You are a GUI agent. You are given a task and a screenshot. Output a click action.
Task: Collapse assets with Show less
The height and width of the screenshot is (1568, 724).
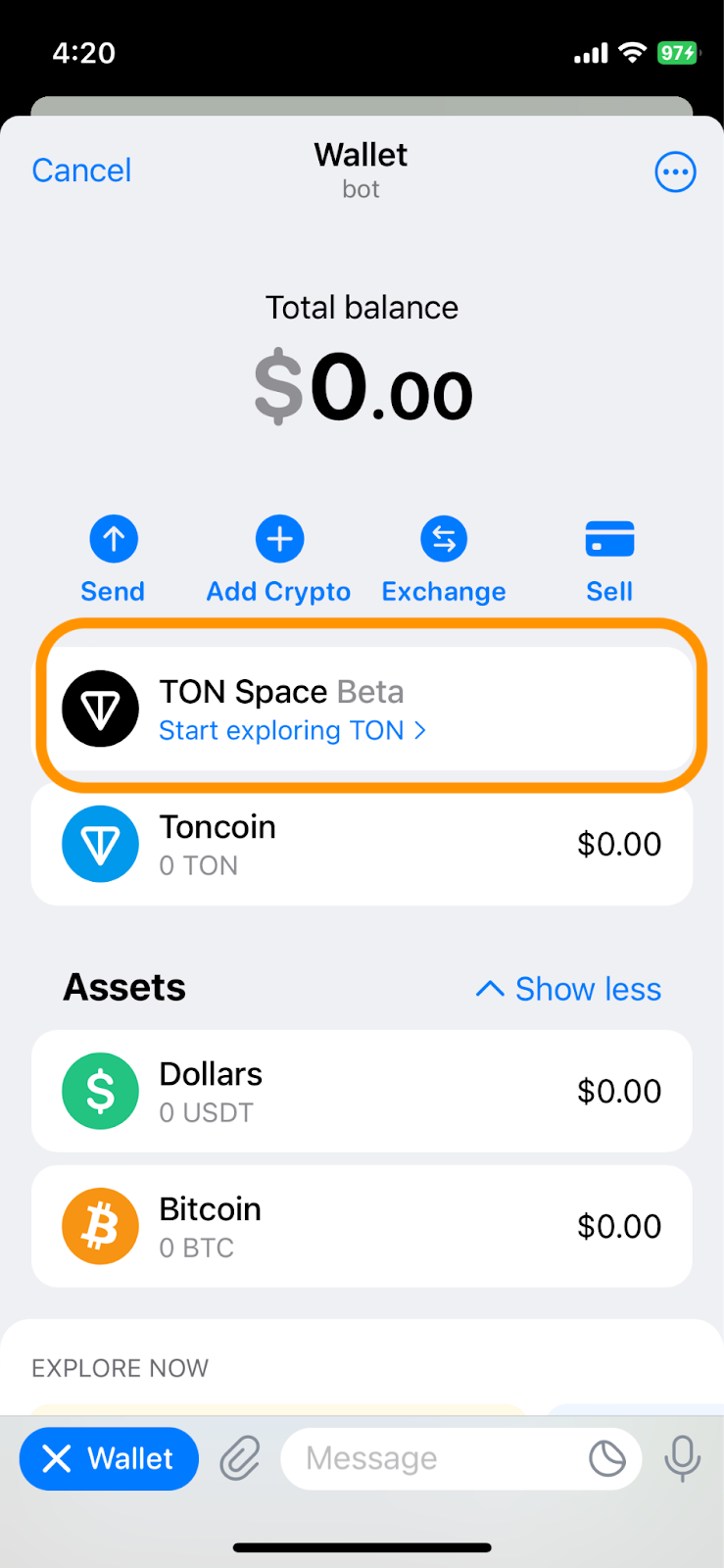pyautogui.click(x=569, y=989)
